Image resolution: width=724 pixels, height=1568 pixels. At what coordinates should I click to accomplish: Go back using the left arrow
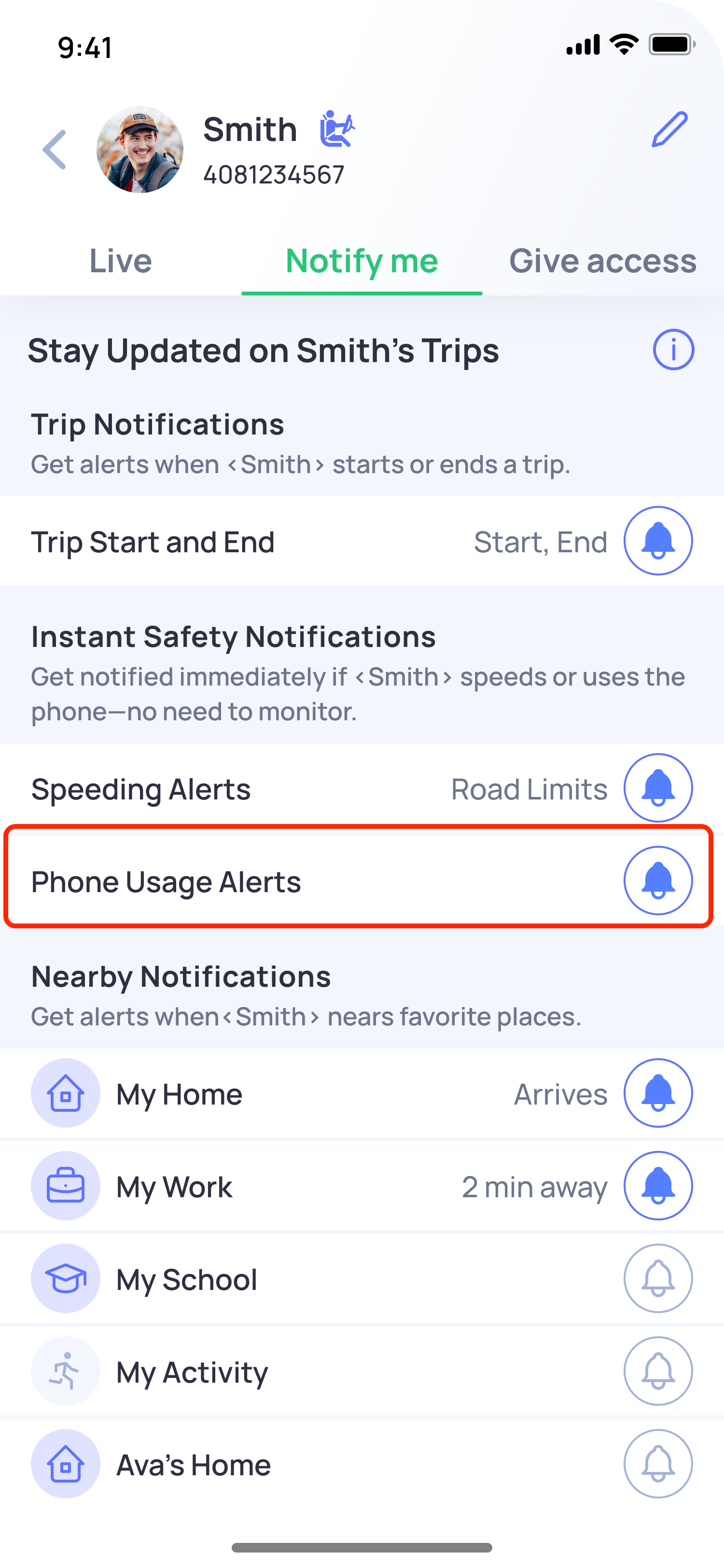[x=55, y=150]
